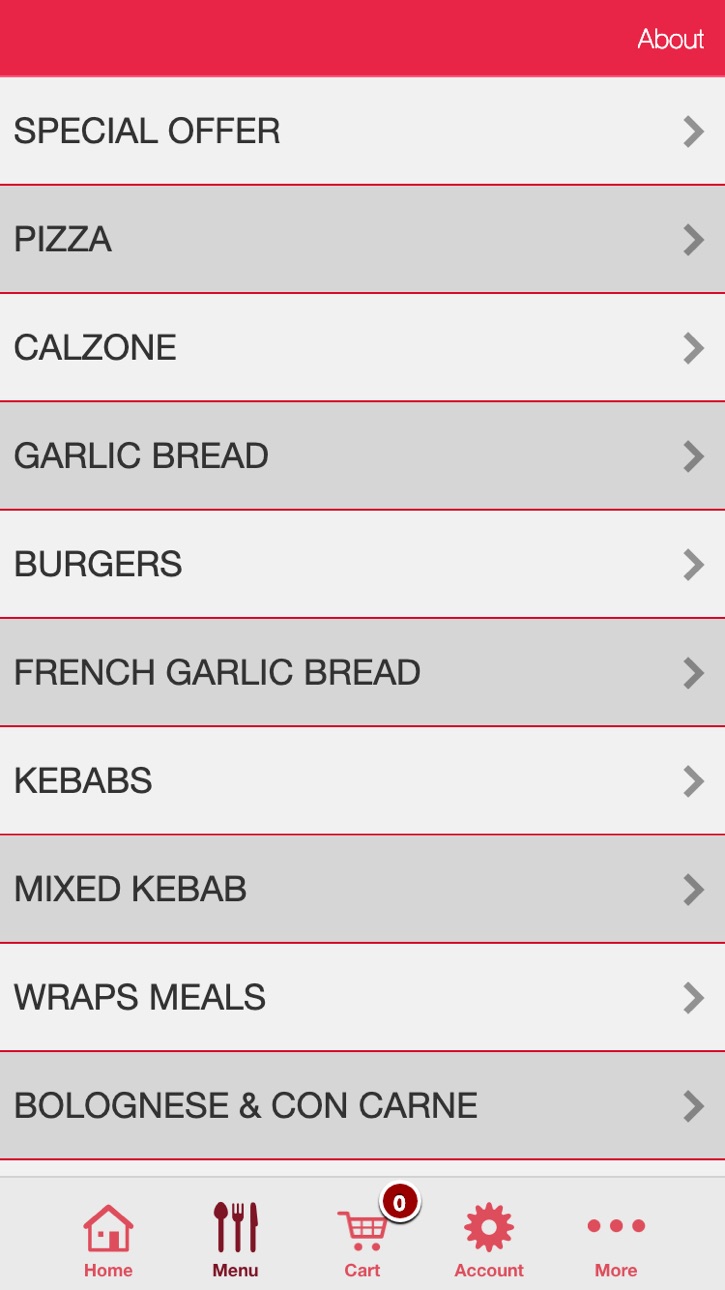
Task: Open the Kebabs category
Action: (x=362, y=780)
